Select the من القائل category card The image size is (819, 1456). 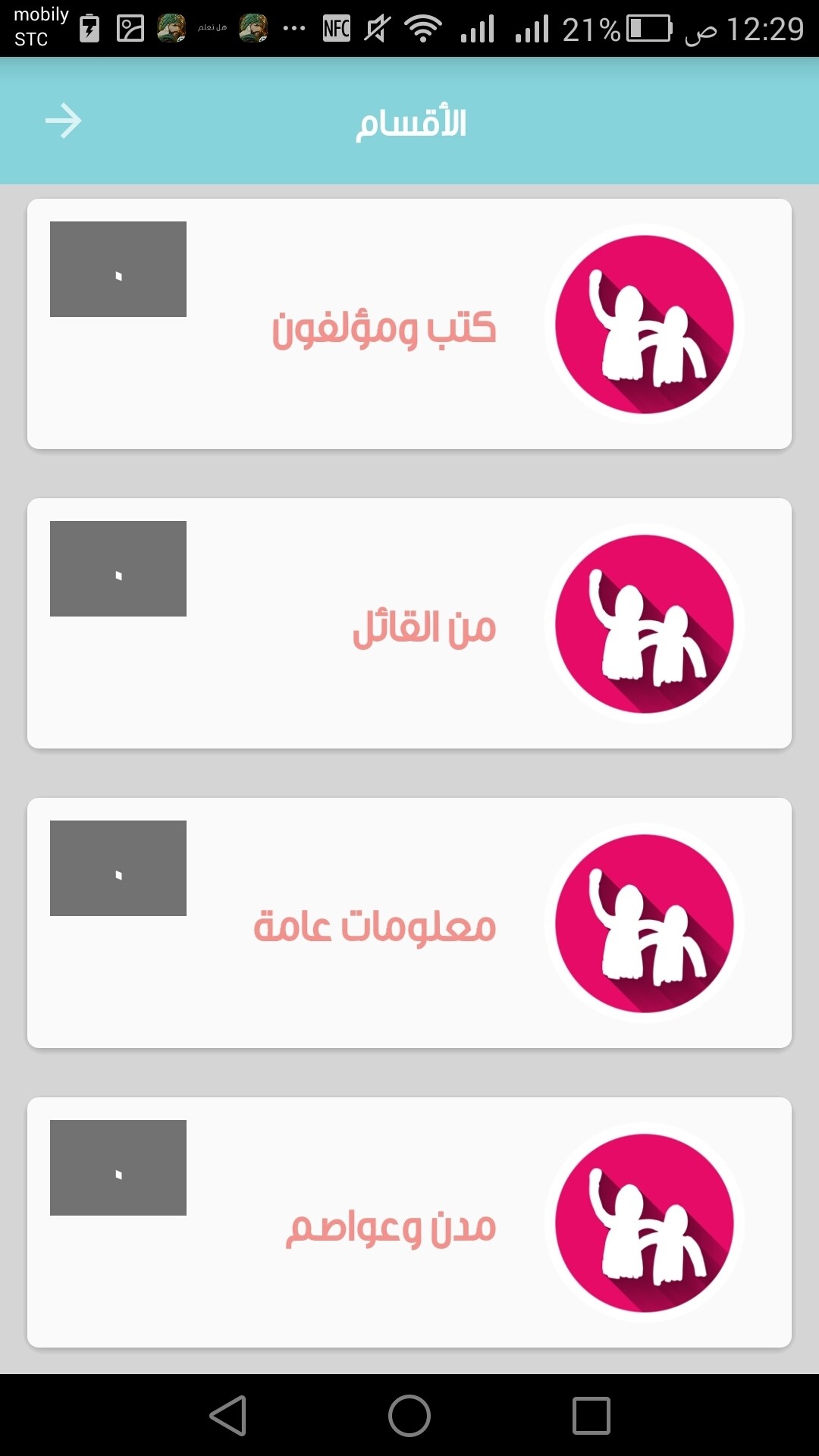click(x=409, y=623)
